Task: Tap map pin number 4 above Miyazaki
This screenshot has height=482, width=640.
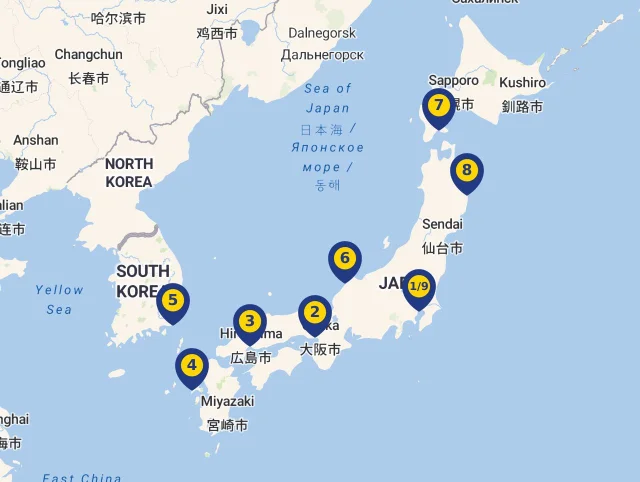Action: click(191, 365)
